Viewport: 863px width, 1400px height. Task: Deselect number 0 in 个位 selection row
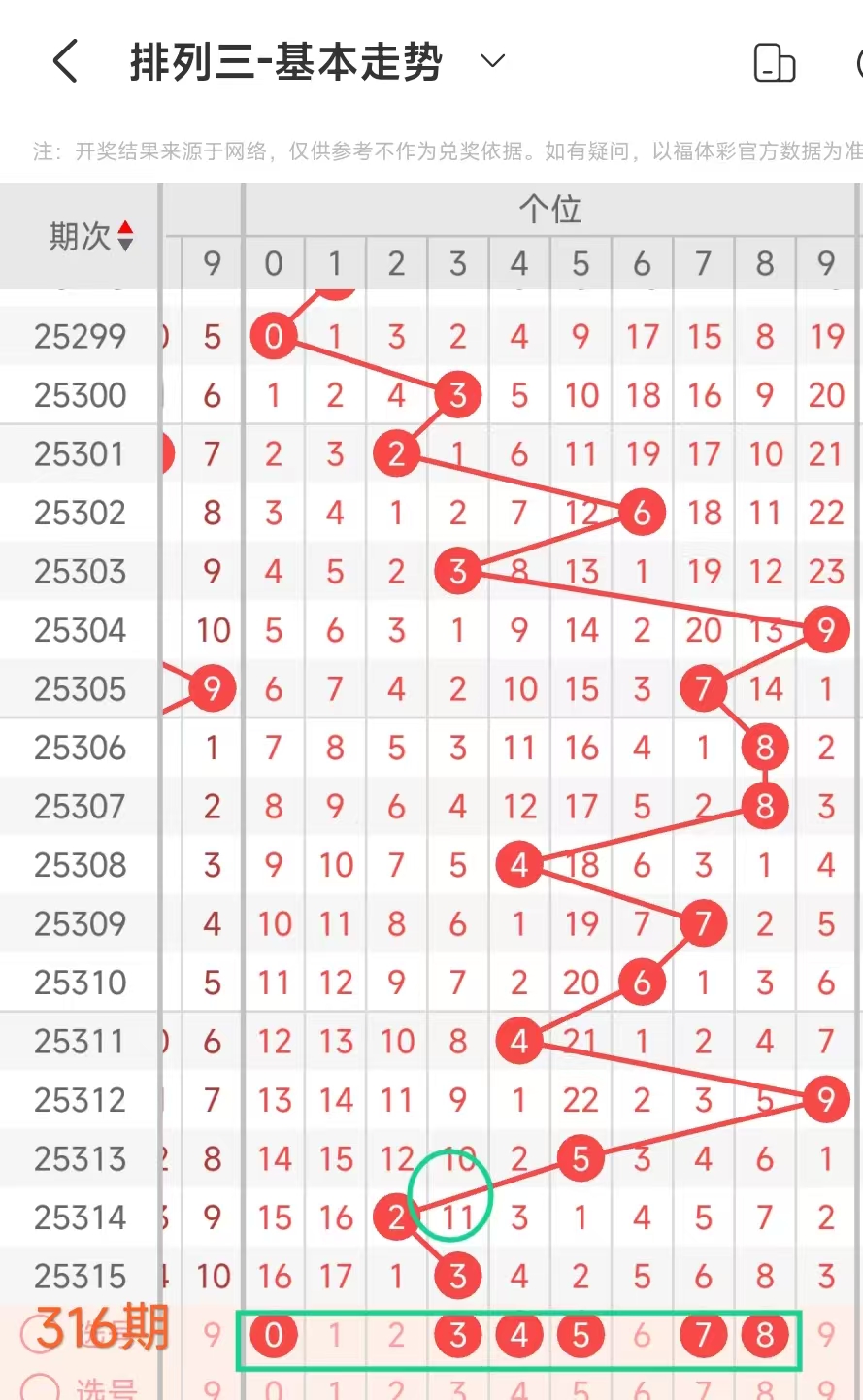coord(274,1336)
